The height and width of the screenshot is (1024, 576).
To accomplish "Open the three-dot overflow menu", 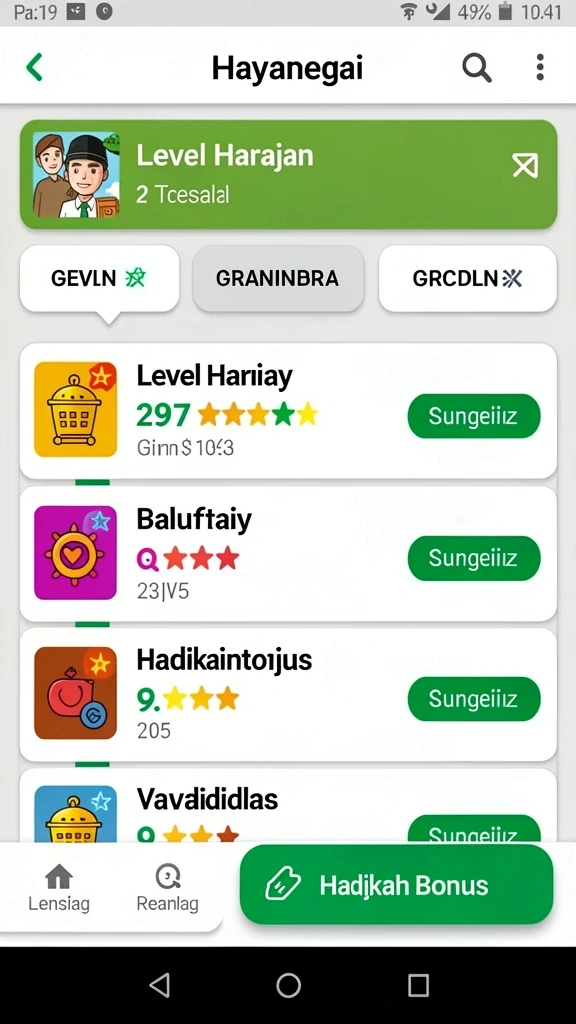I will point(539,67).
